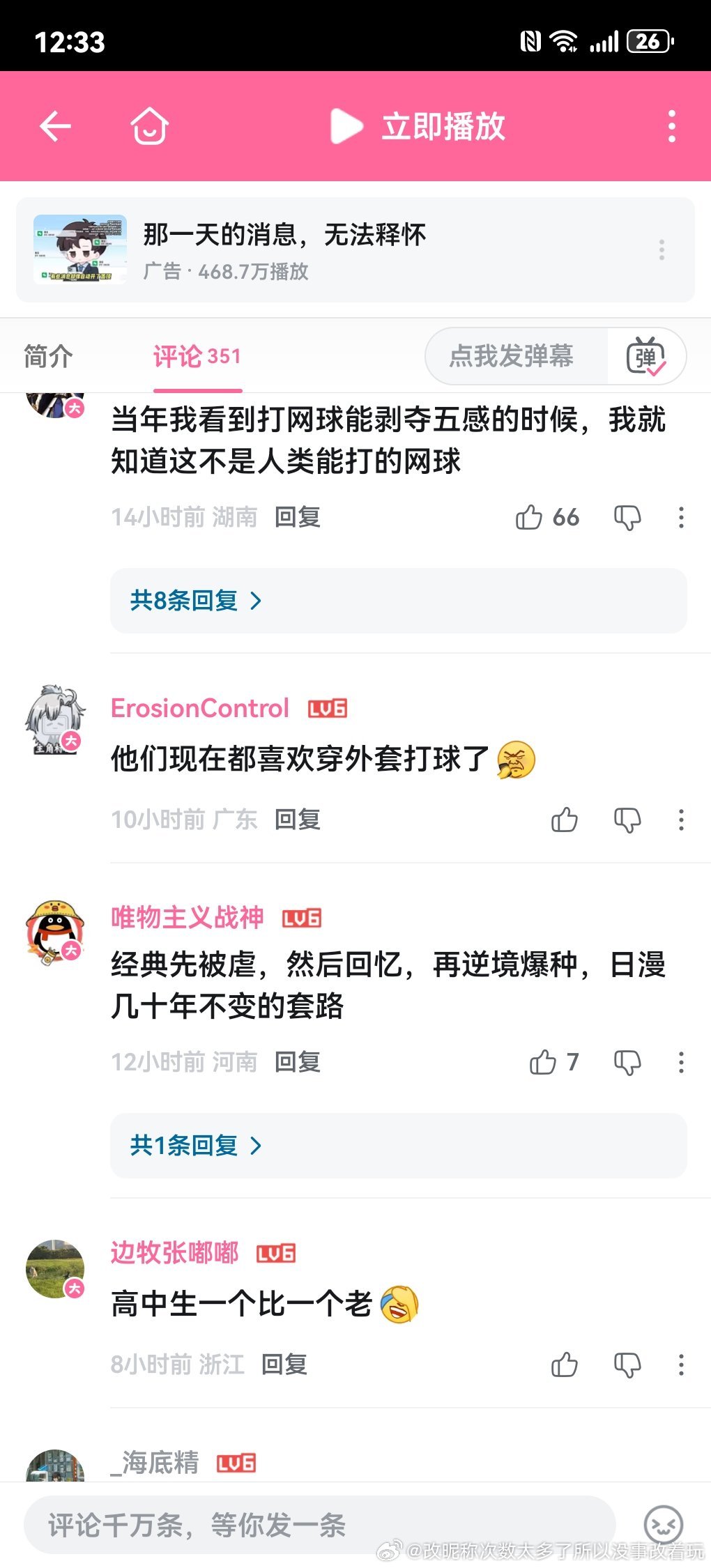Open the three-dot menu in the top bar
The width and height of the screenshot is (711, 1568).
(x=671, y=127)
